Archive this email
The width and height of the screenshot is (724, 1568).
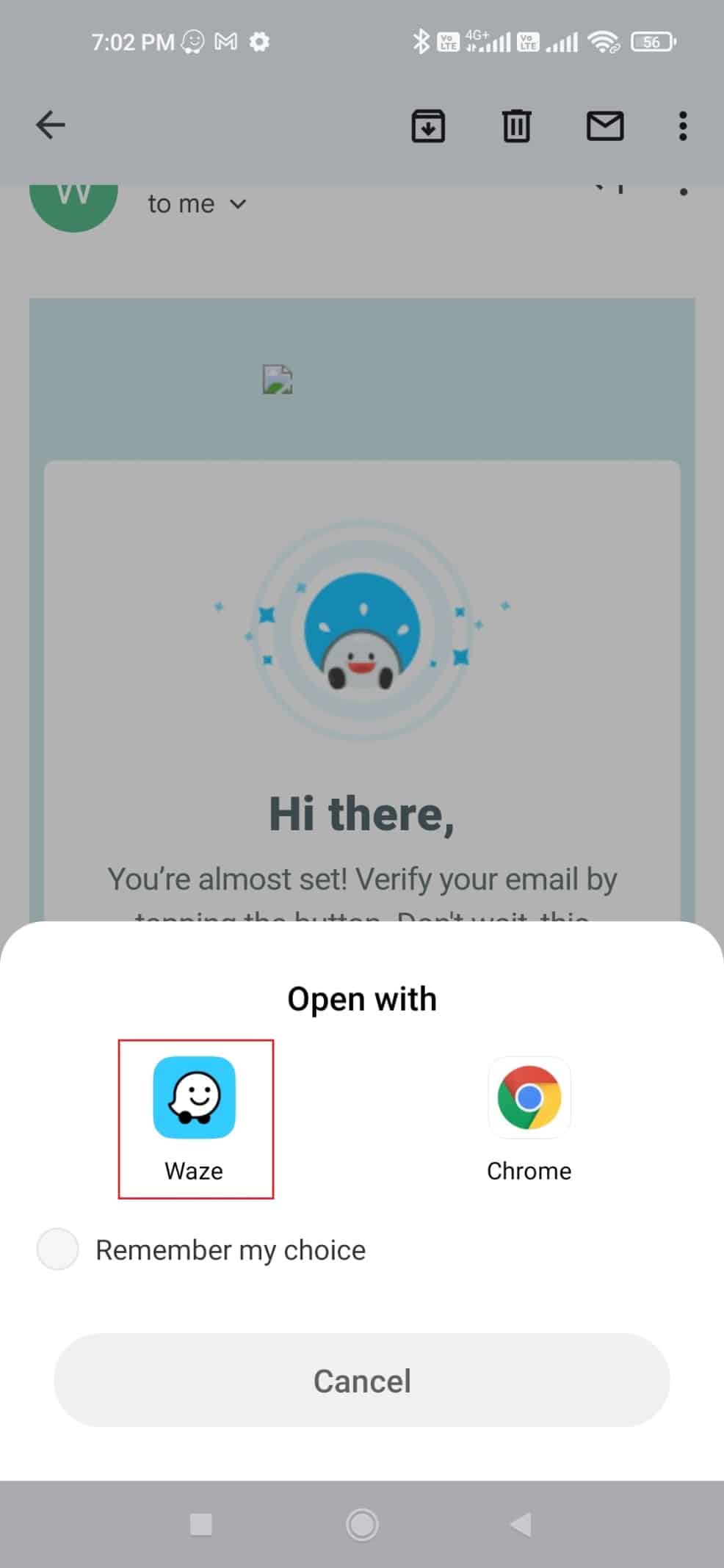coord(428,126)
